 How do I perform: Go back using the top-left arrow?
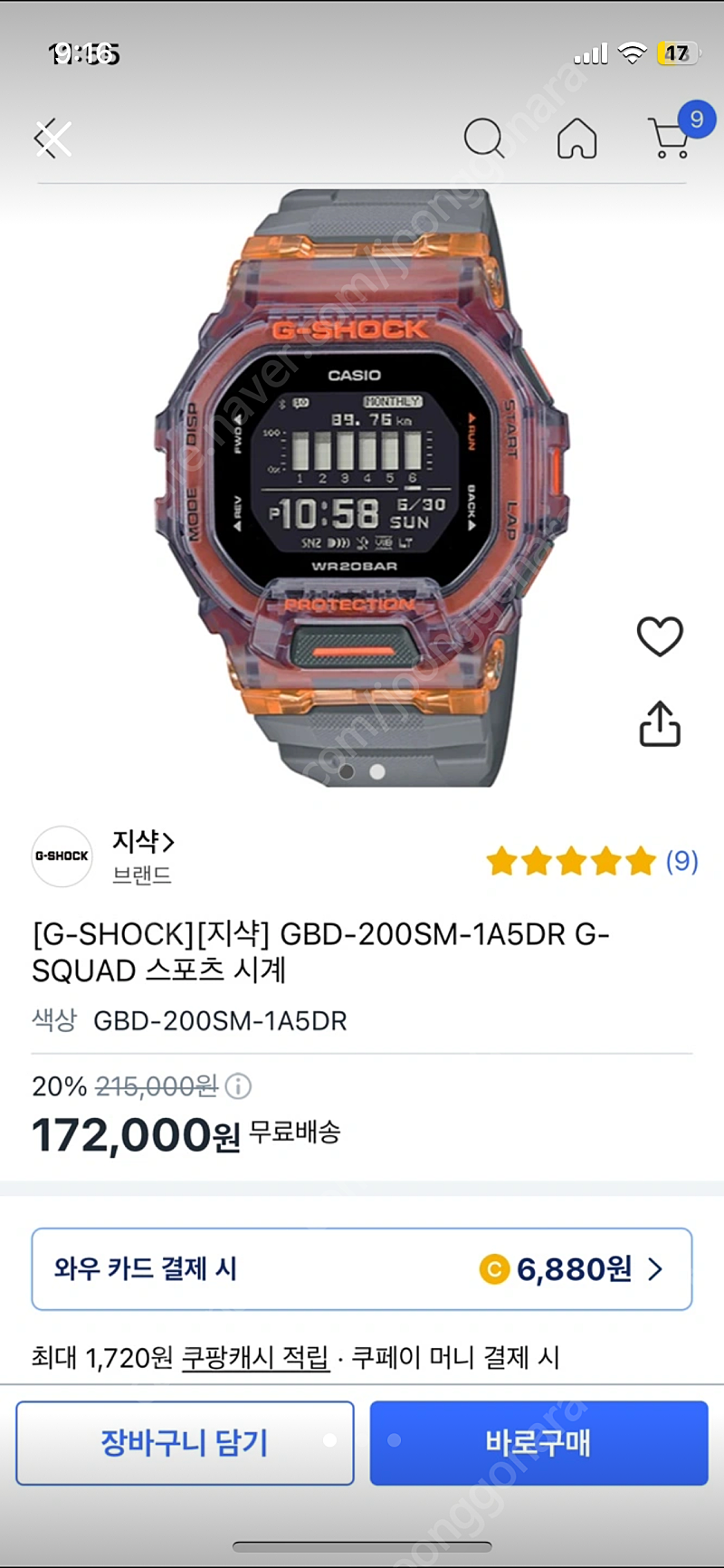coord(52,139)
